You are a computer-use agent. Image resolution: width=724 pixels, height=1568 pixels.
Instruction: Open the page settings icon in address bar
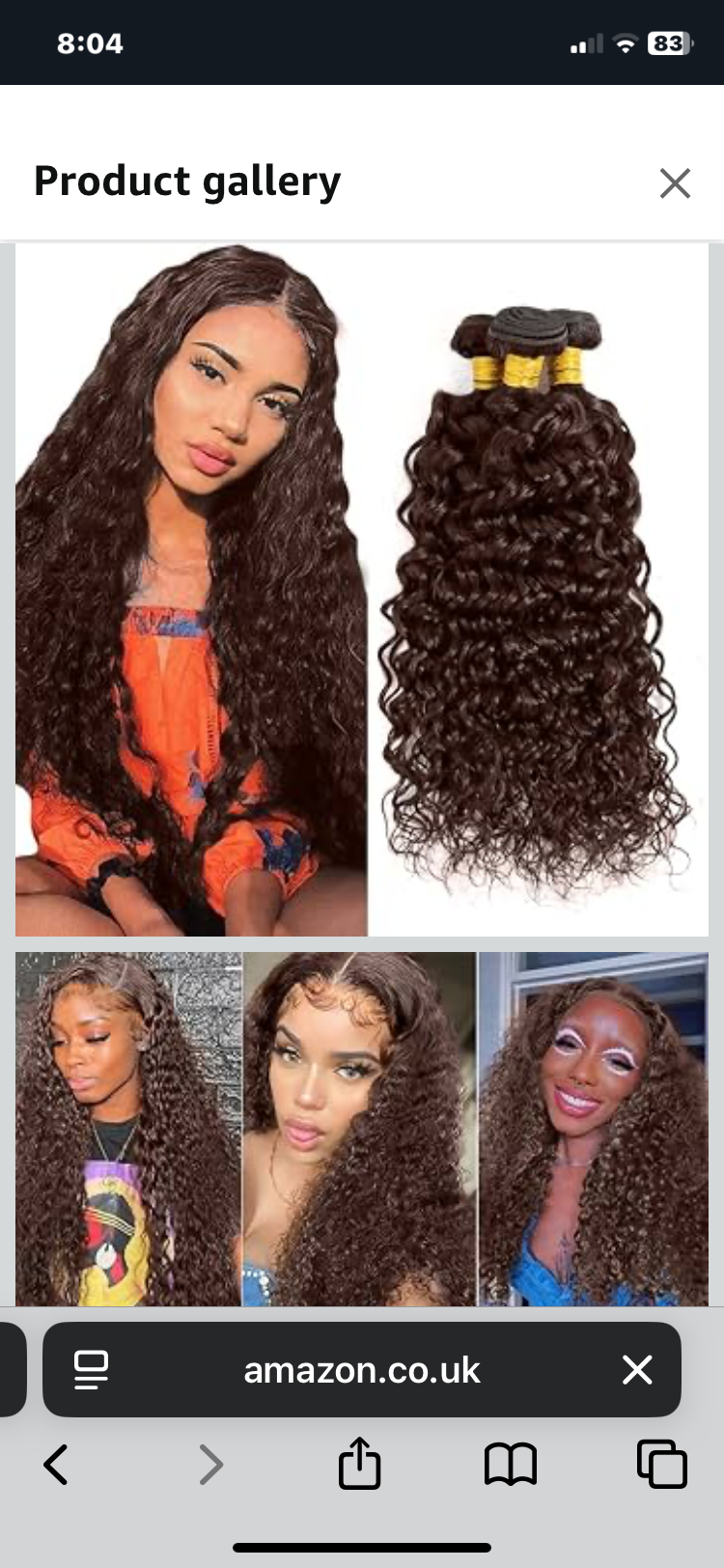point(91,1369)
